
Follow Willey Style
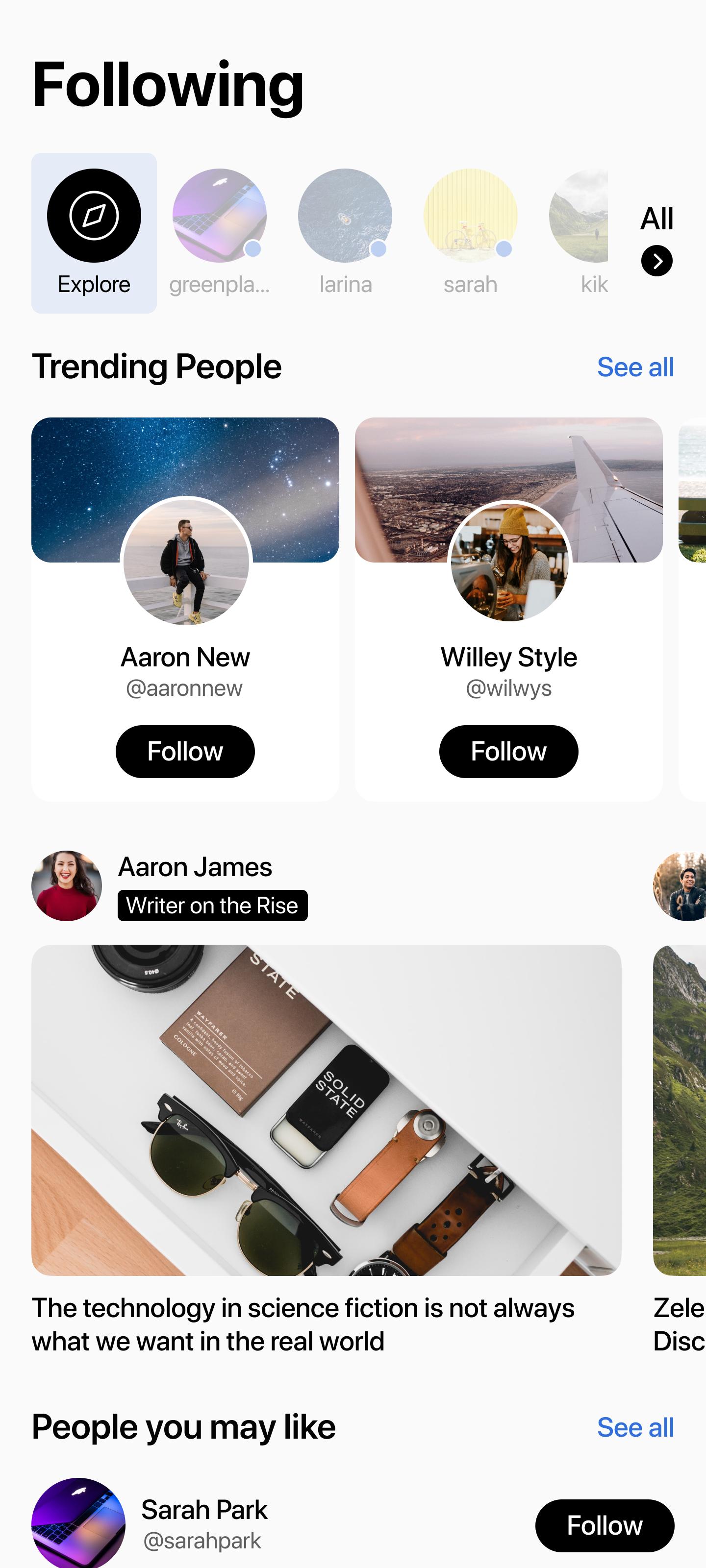point(508,751)
